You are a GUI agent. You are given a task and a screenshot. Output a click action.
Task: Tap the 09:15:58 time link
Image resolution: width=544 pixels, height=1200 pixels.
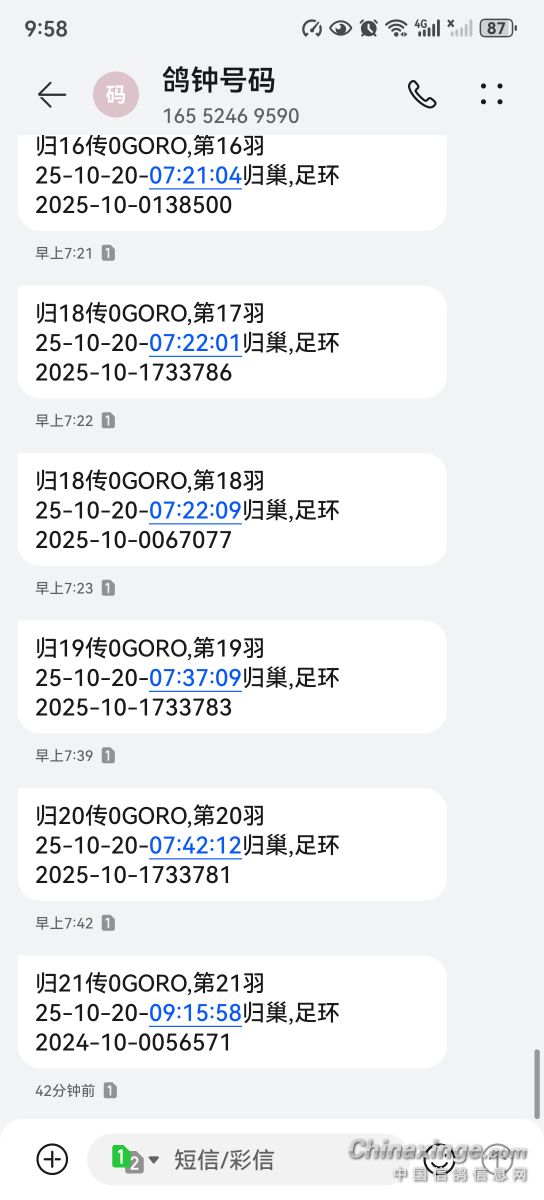[x=195, y=1013]
